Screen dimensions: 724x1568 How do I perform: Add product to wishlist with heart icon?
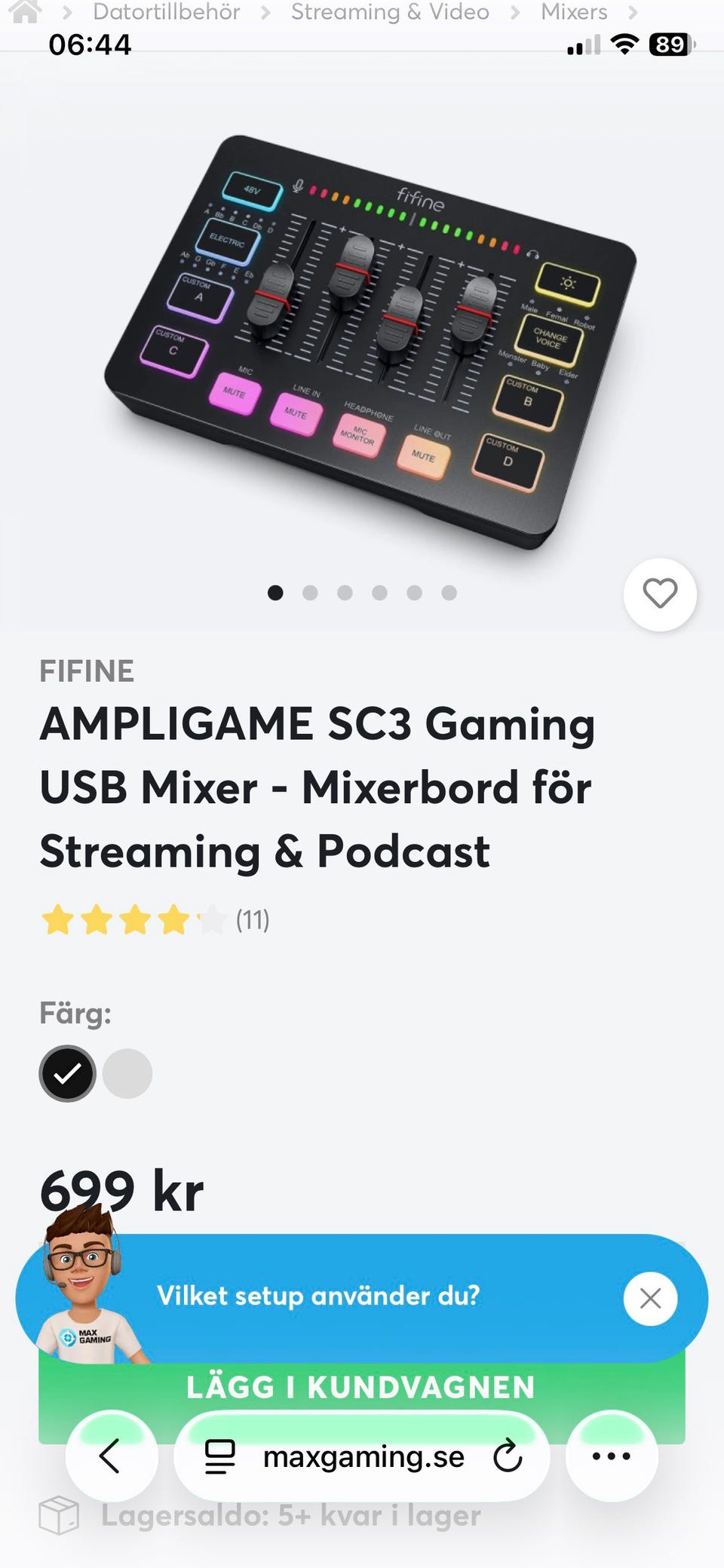660,594
